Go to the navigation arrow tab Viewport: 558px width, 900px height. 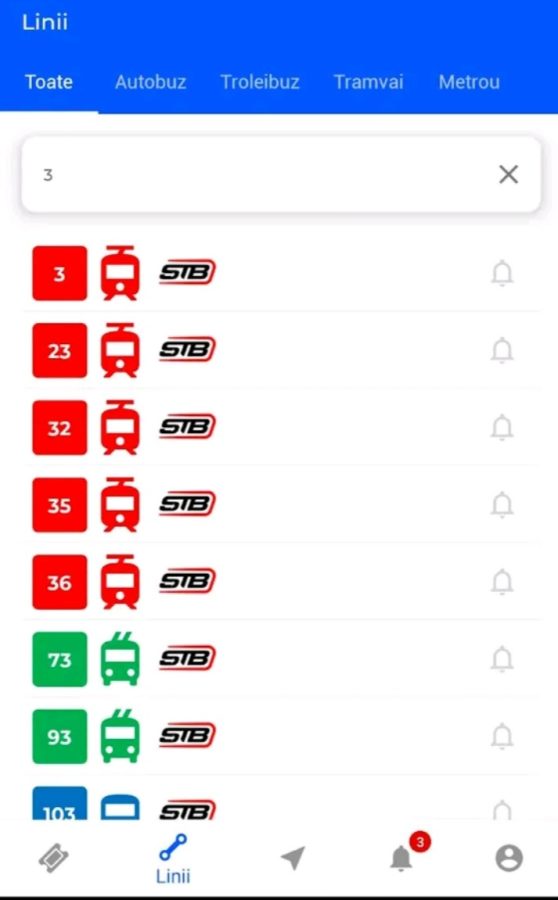tap(293, 859)
